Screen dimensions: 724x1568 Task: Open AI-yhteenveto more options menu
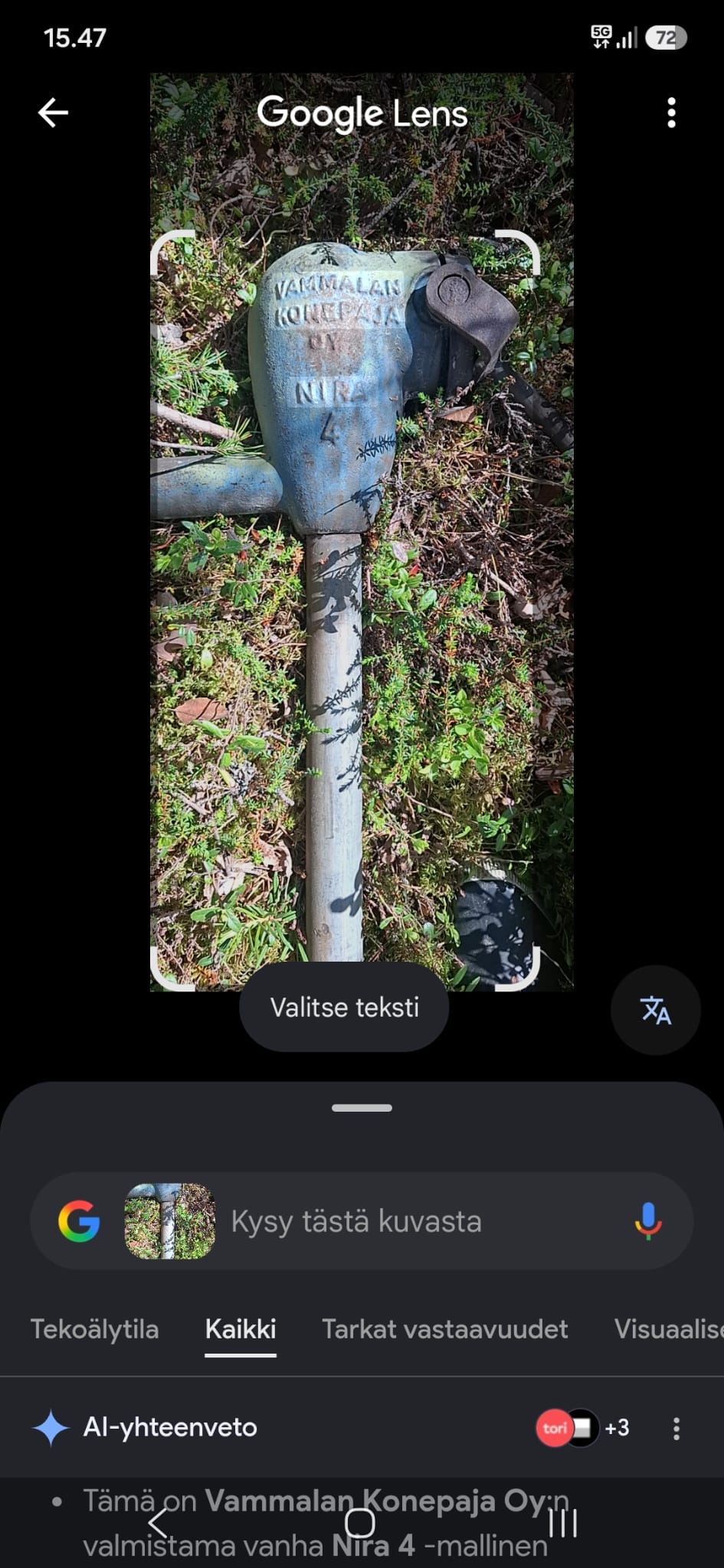tap(676, 1428)
